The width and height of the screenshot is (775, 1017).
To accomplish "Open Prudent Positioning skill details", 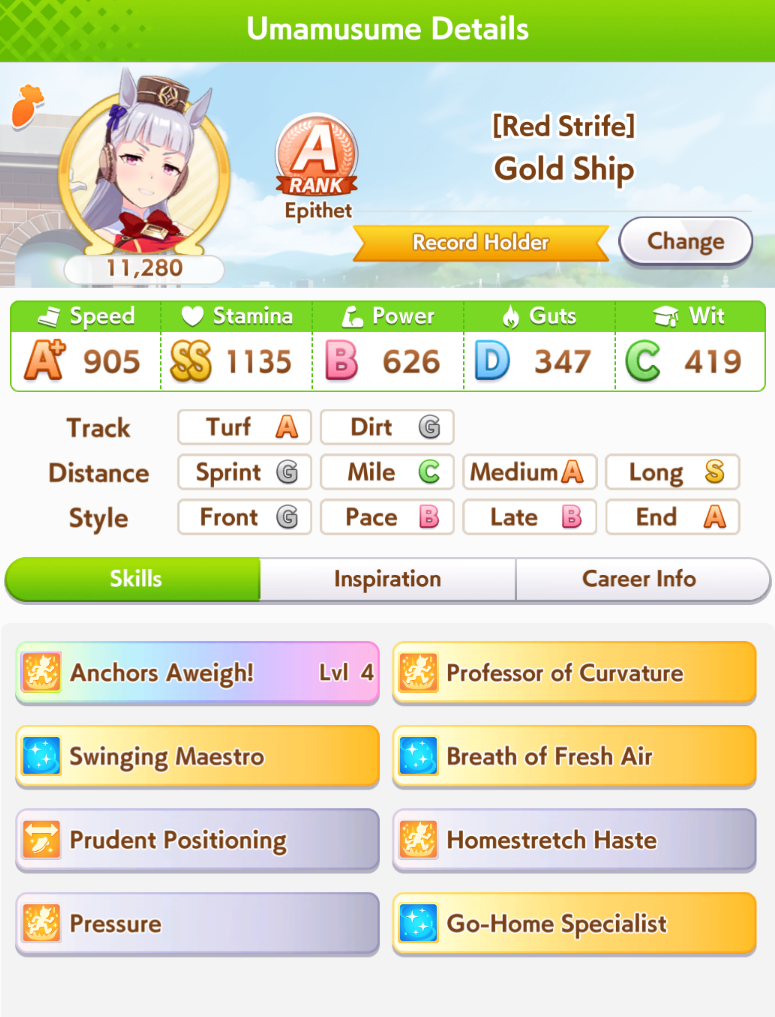I will (x=197, y=840).
